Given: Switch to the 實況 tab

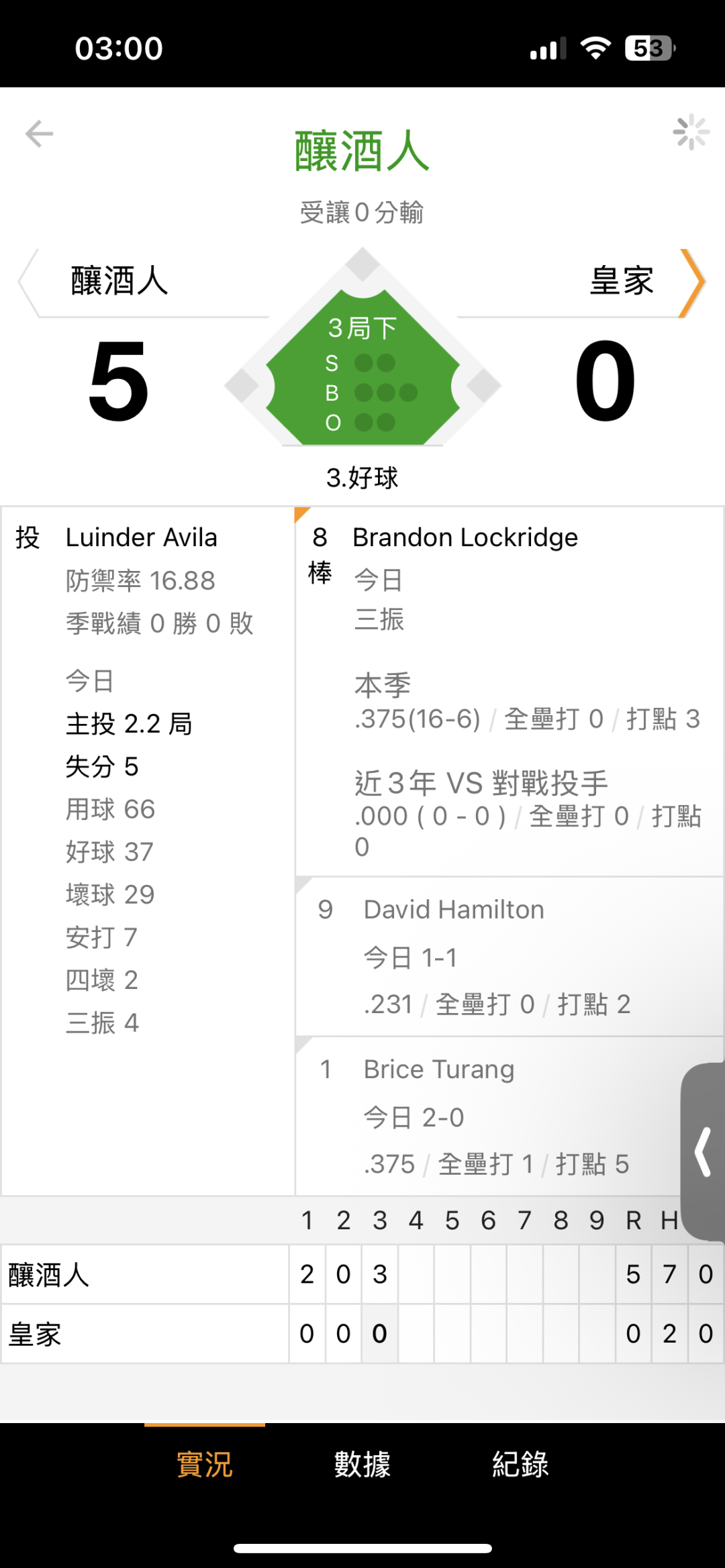Looking at the screenshot, I should pyautogui.click(x=205, y=1464).
